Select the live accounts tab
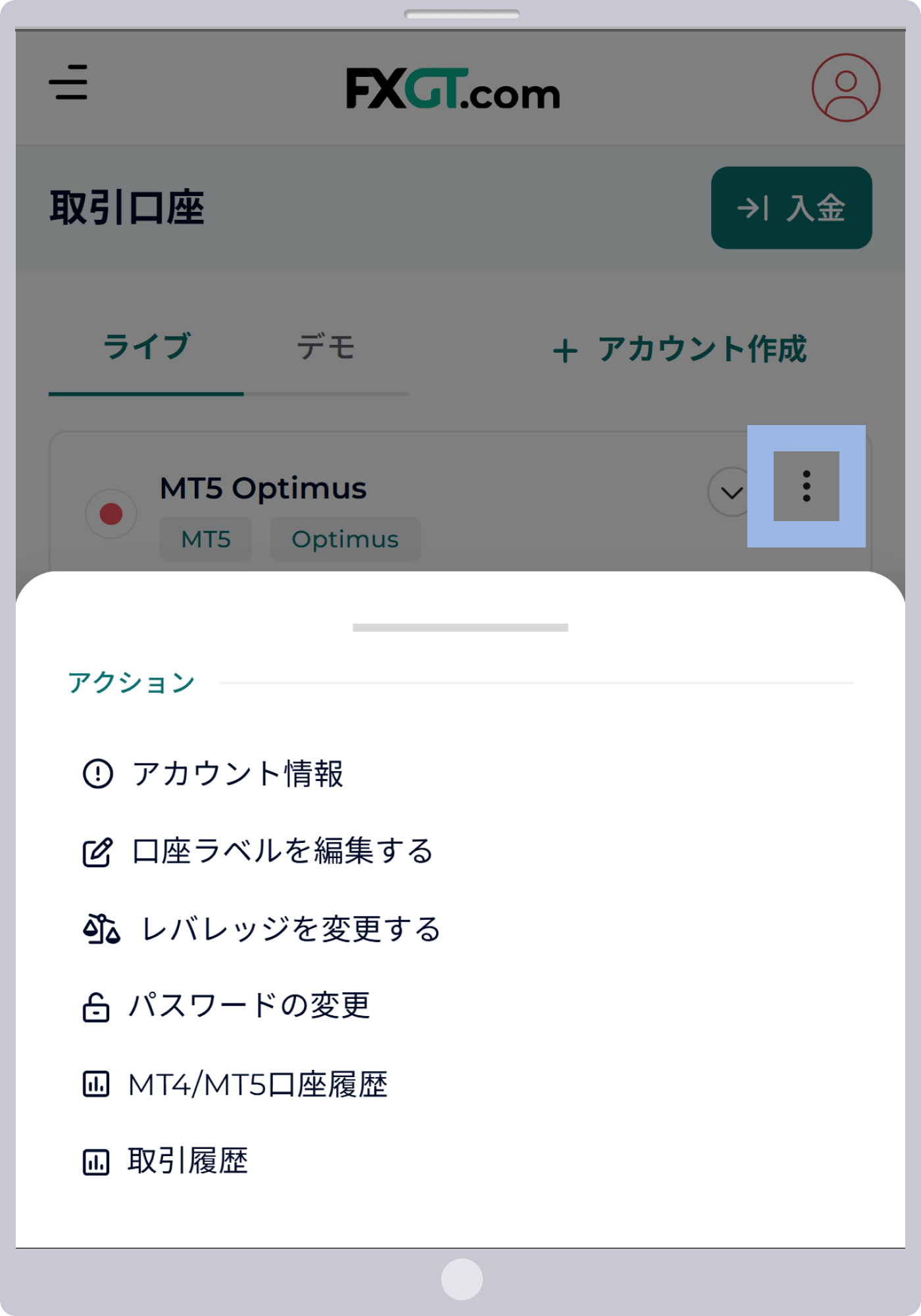This screenshot has width=921, height=1316. point(146,347)
